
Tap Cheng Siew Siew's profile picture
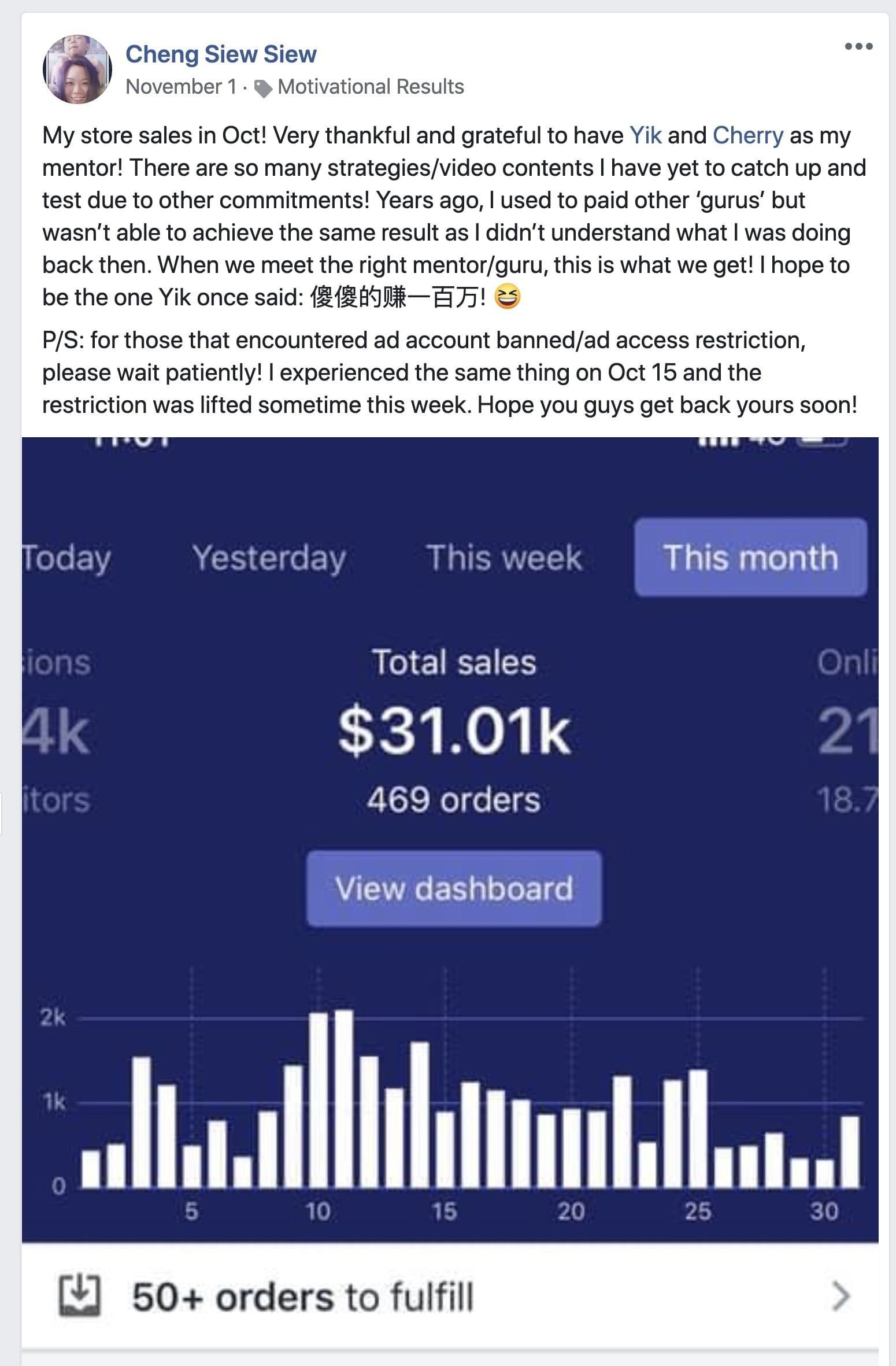77,69
